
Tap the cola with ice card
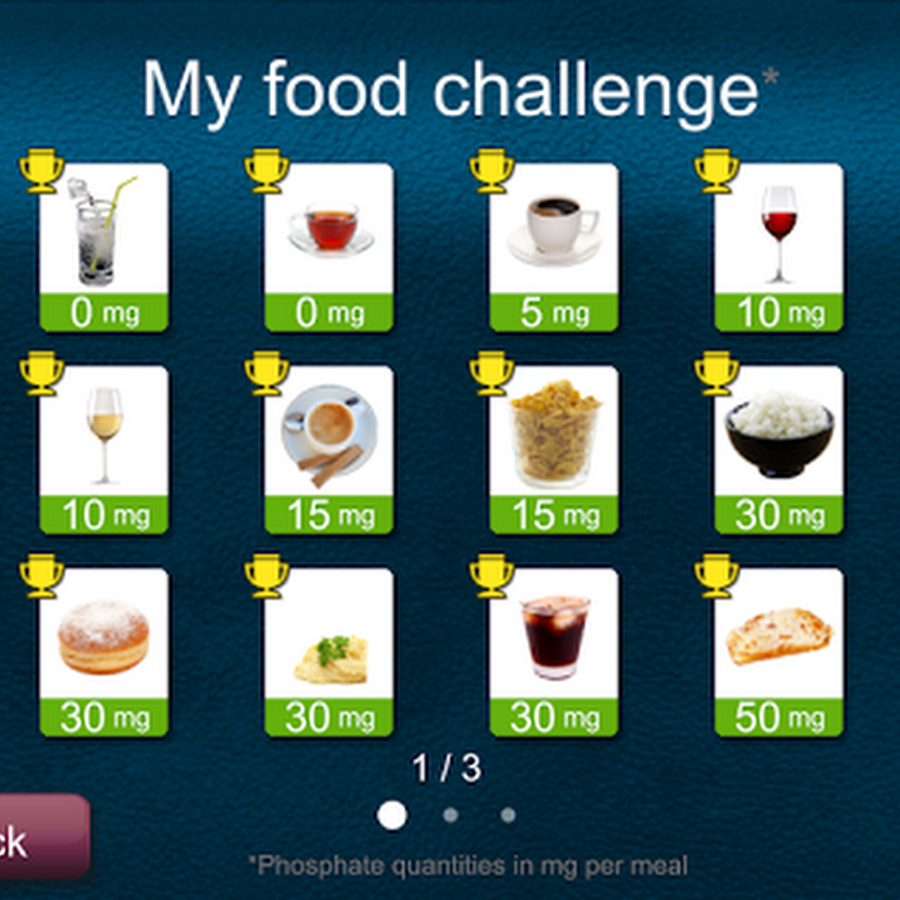(x=554, y=651)
